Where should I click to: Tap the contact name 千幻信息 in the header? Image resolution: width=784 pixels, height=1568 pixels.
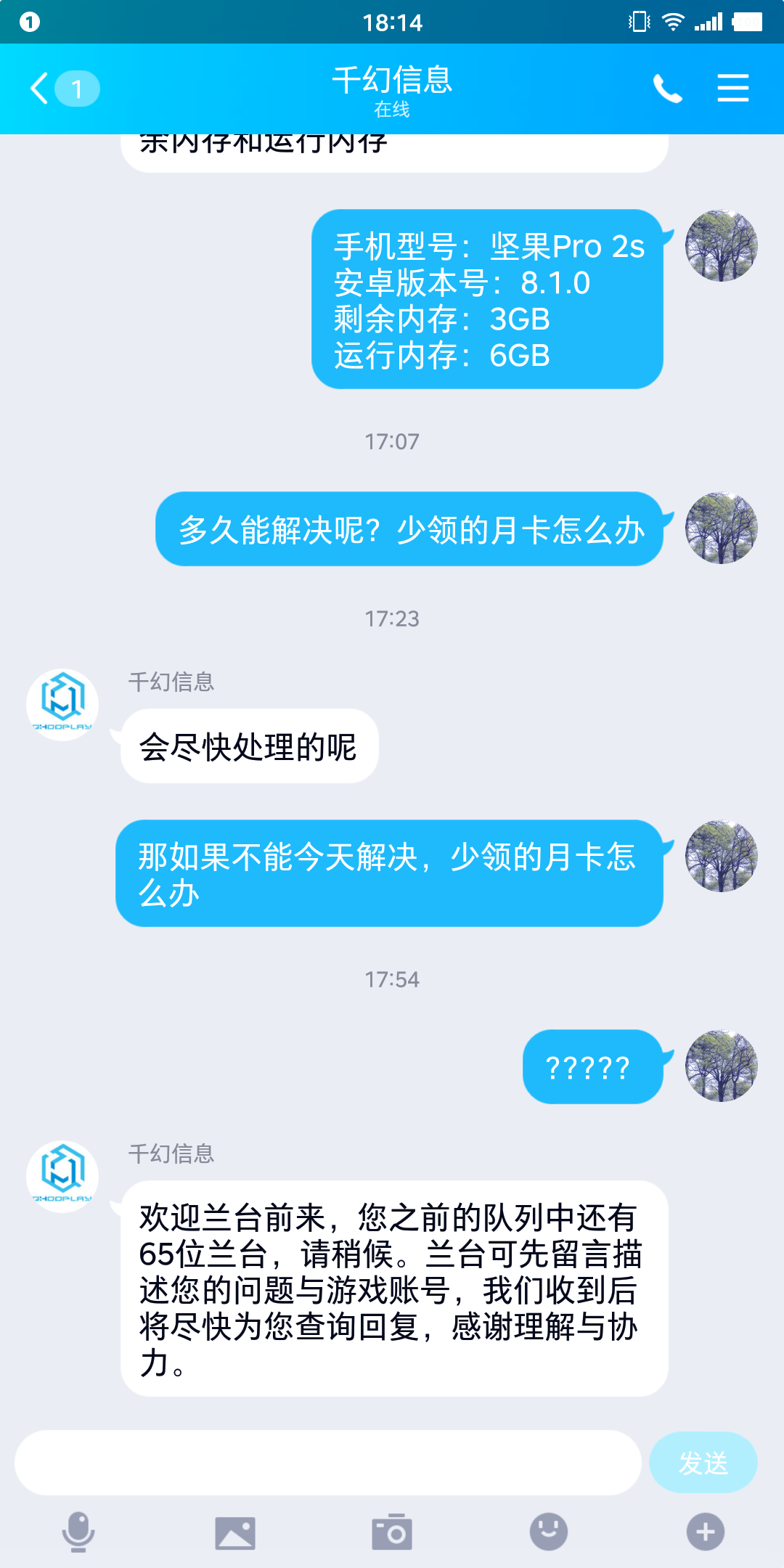click(392, 81)
